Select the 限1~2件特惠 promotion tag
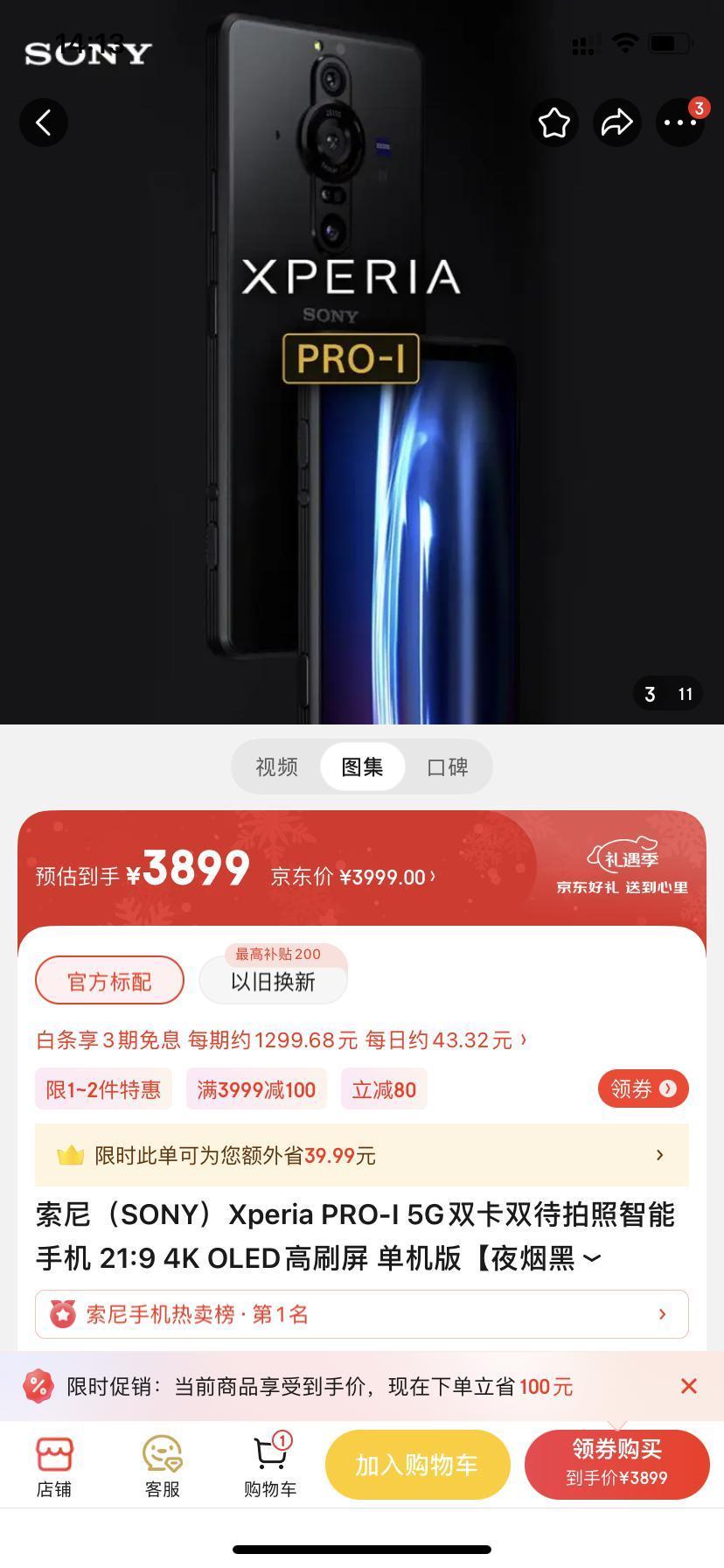 coord(102,1088)
